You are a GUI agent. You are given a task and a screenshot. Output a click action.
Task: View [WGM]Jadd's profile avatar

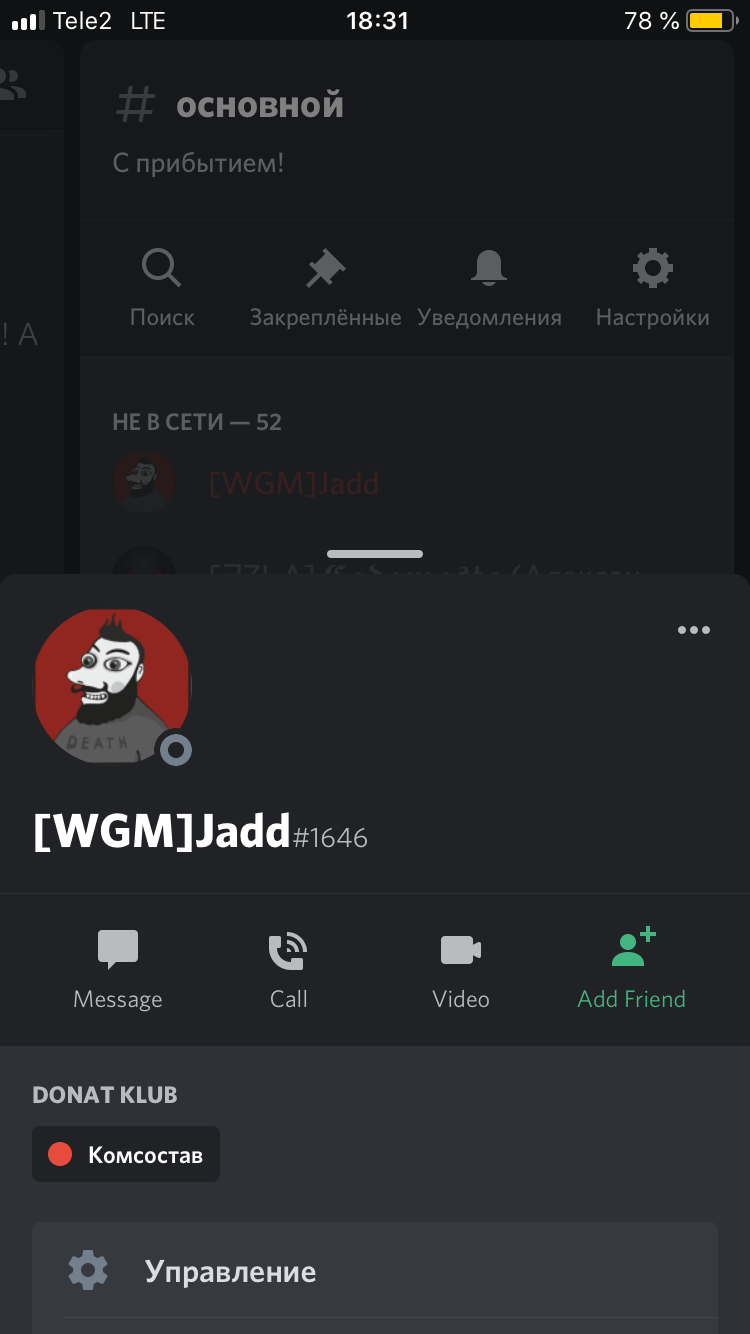pyautogui.click(x=112, y=686)
